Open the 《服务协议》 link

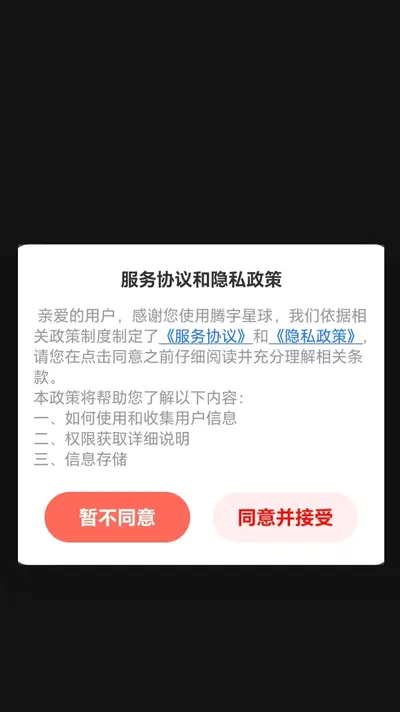(206, 336)
